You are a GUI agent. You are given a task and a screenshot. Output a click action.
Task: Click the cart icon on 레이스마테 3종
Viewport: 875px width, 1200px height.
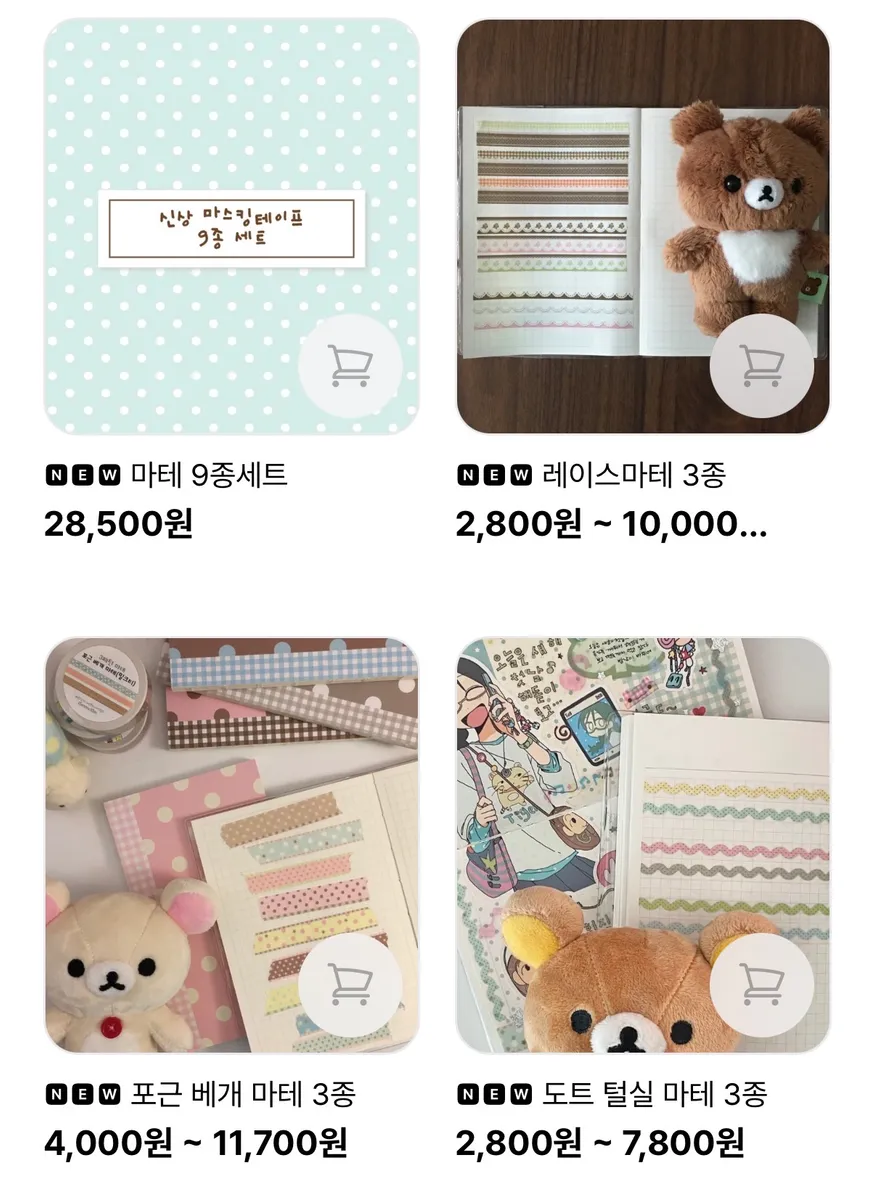(x=762, y=368)
